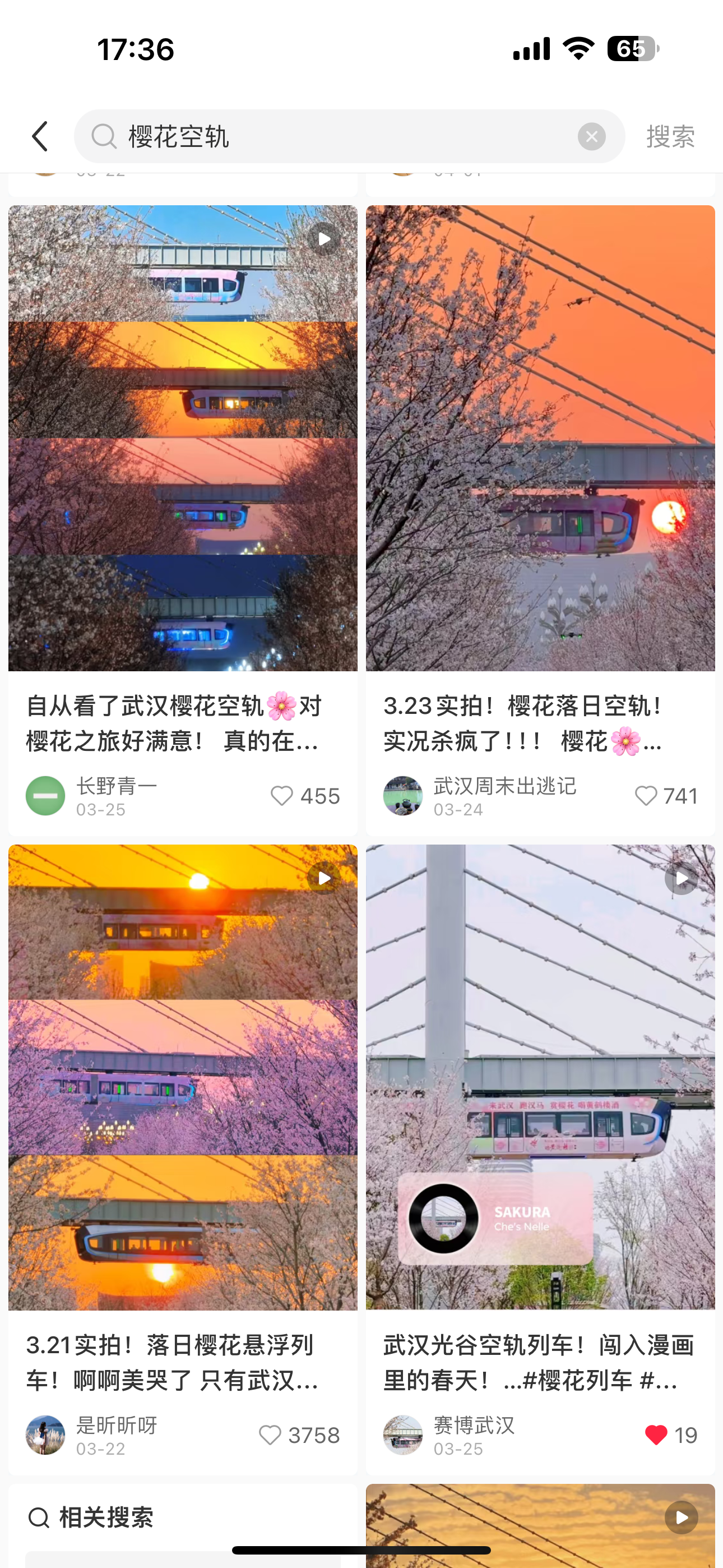The width and height of the screenshot is (723, 1568).
Task: Open the post 自从看了武汉樱花空轨 by 长野青一
Action: pyautogui.click(x=183, y=438)
